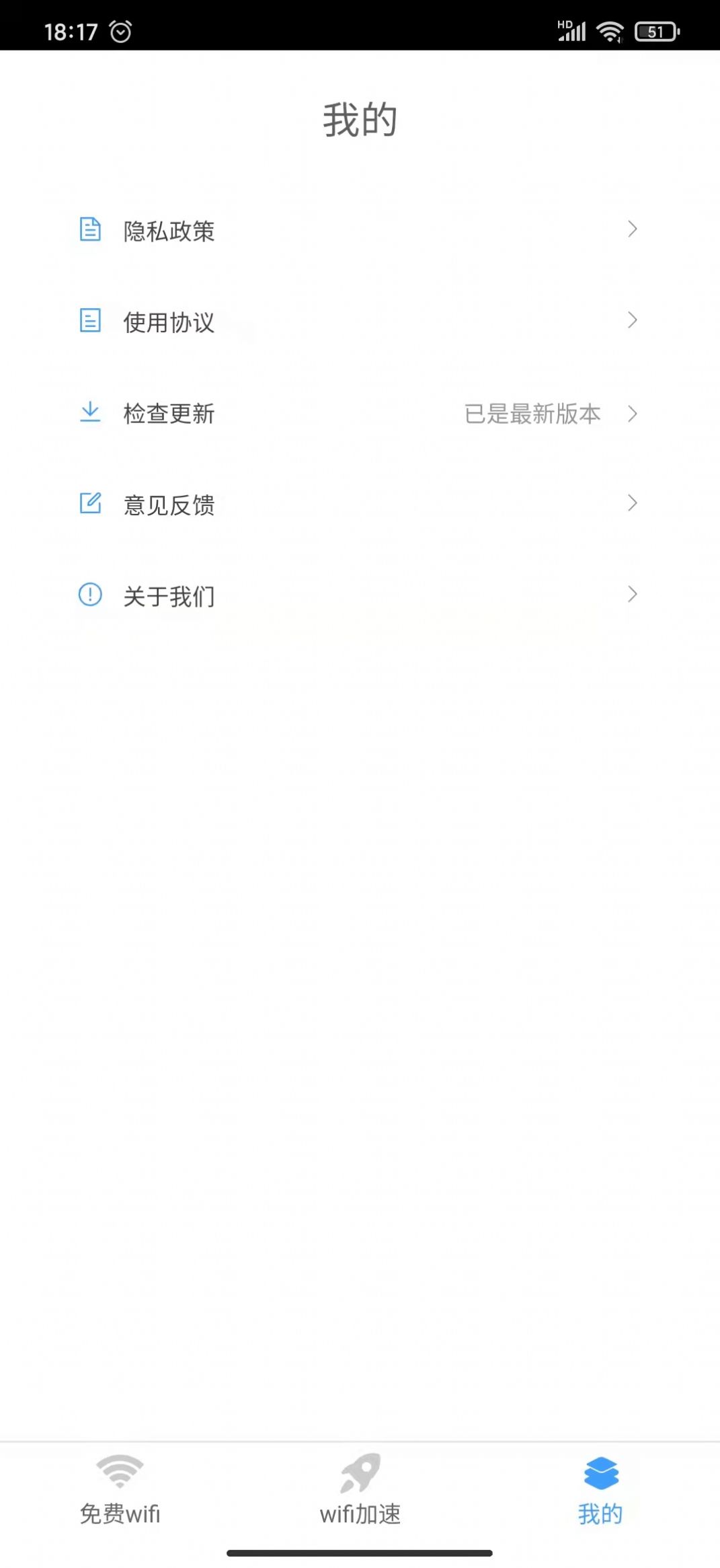This screenshot has height=1568, width=720.
Task: Open the 隐私政策 privacy policy row
Action: (360, 230)
